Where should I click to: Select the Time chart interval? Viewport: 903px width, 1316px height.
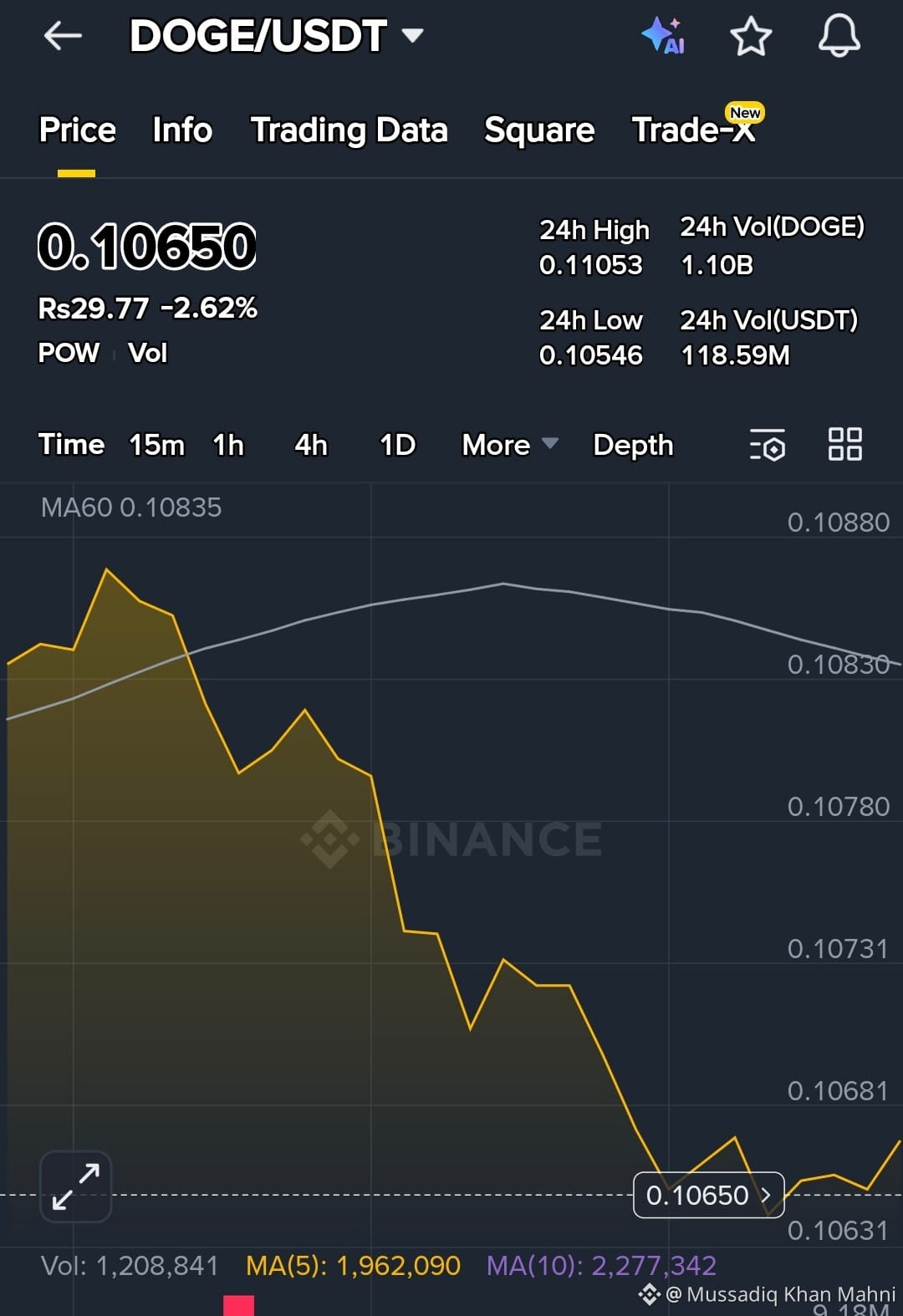(71, 445)
